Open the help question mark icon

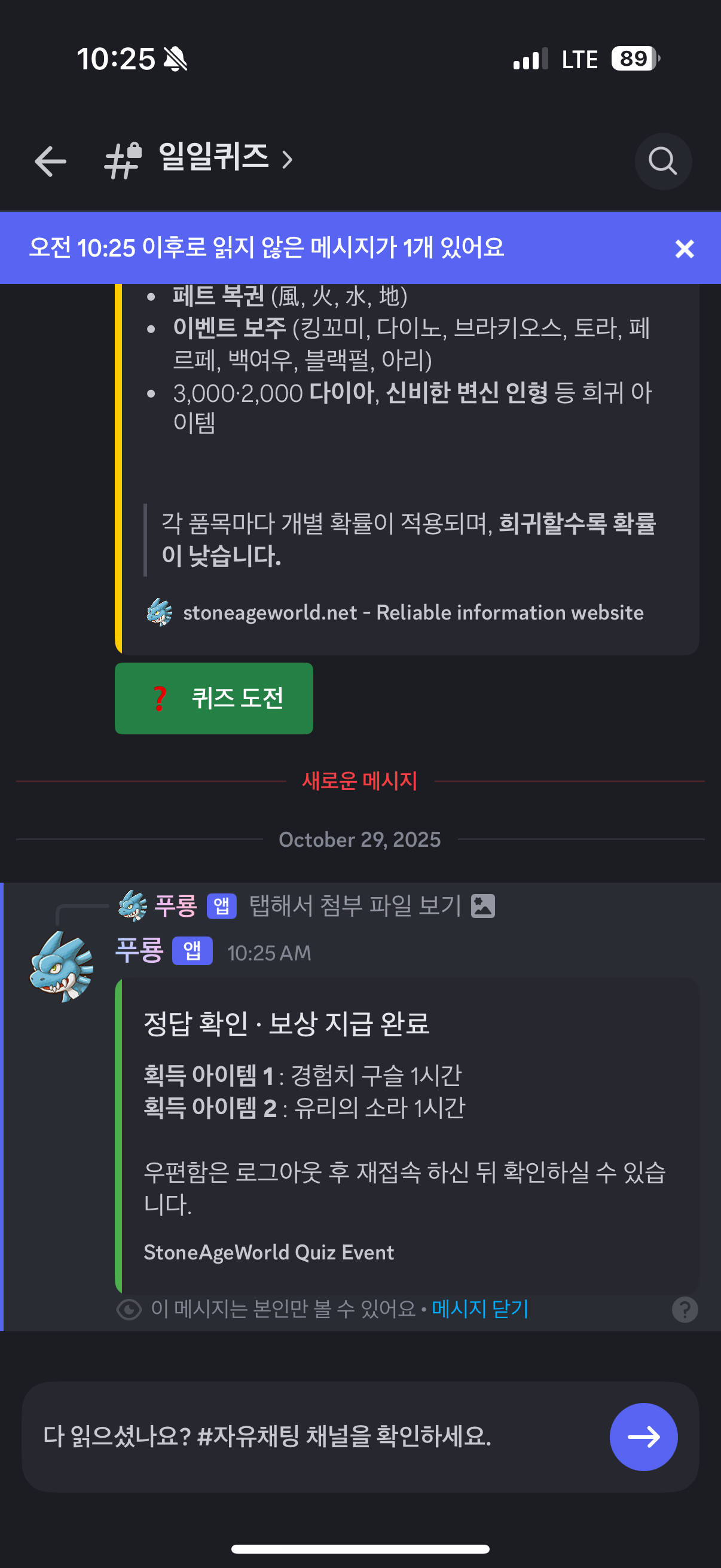(x=684, y=1309)
